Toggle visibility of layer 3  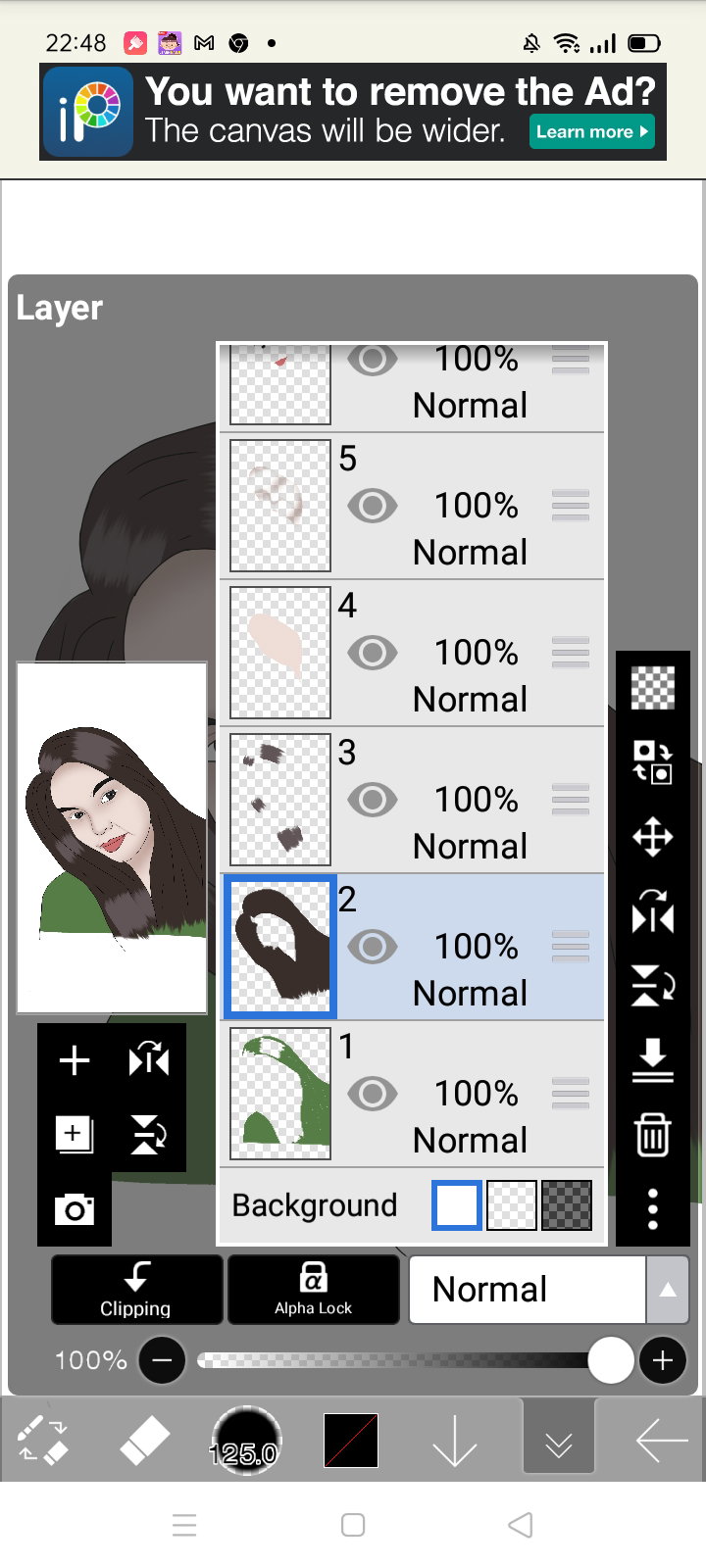[372, 800]
